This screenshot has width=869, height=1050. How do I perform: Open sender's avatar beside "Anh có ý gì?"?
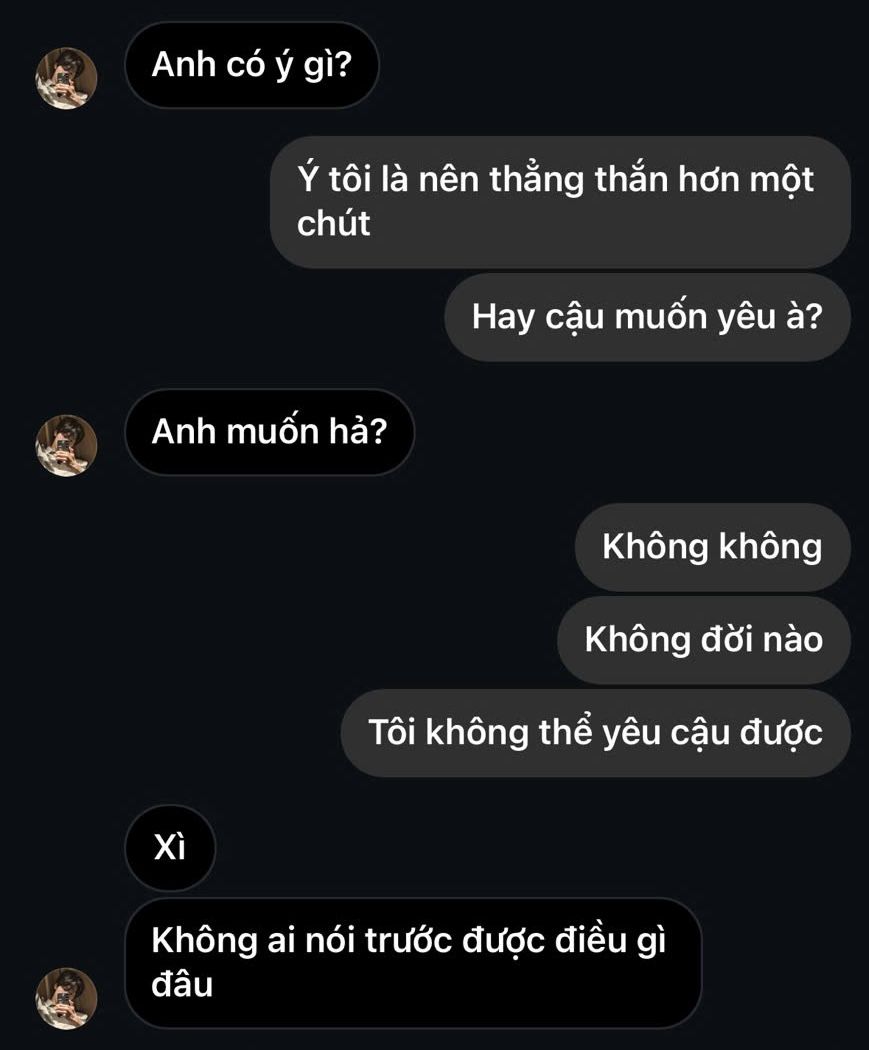pyautogui.click(x=66, y=78)
